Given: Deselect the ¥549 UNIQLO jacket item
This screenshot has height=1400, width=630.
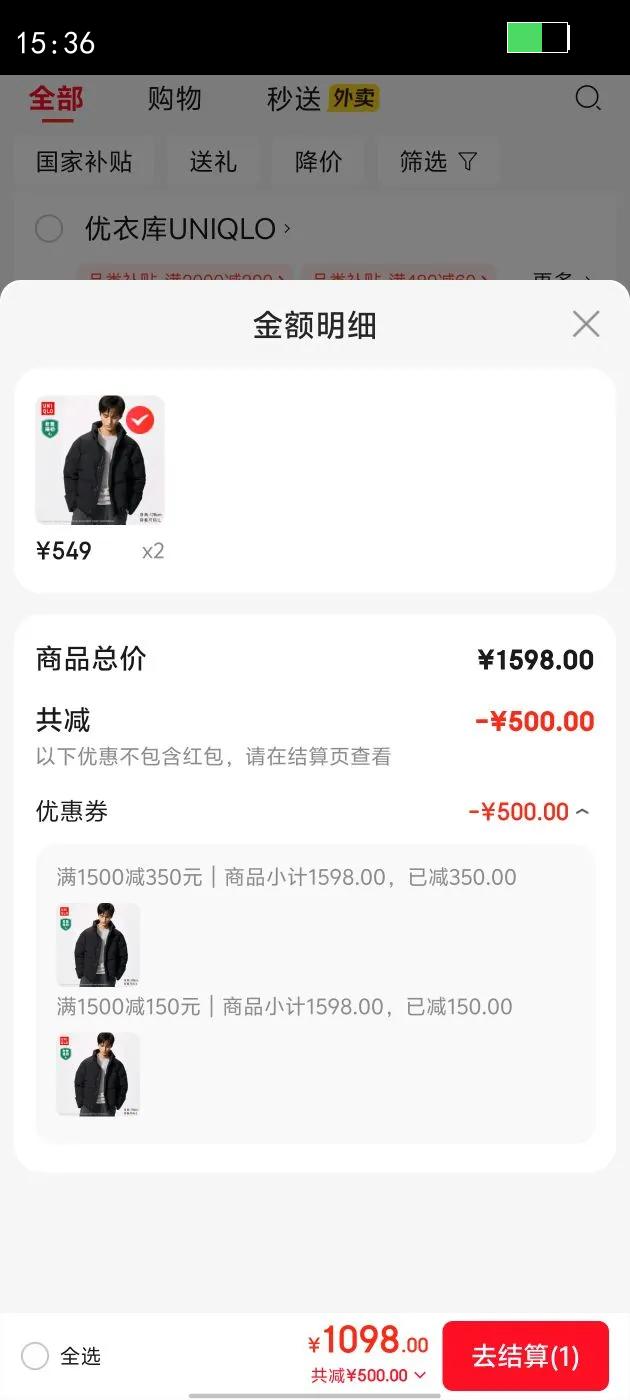Looking at the screenshot, I should coord(140,419).
